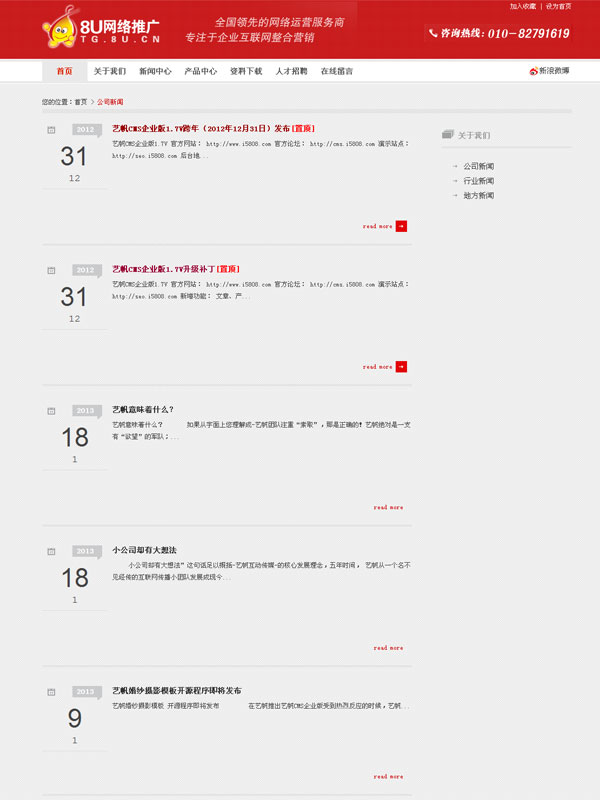Open sidebar category 地方新闻

(x=478, y=196)
